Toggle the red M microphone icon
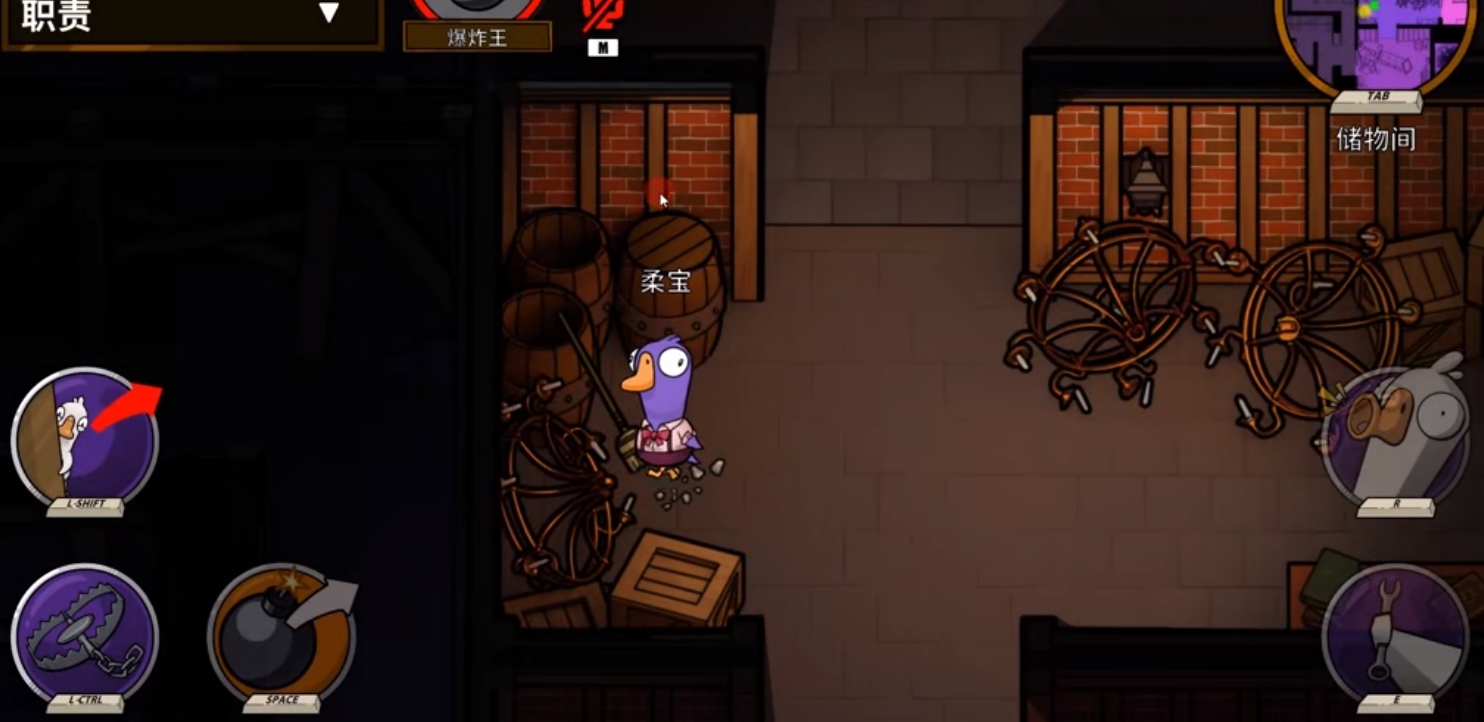 602,18
